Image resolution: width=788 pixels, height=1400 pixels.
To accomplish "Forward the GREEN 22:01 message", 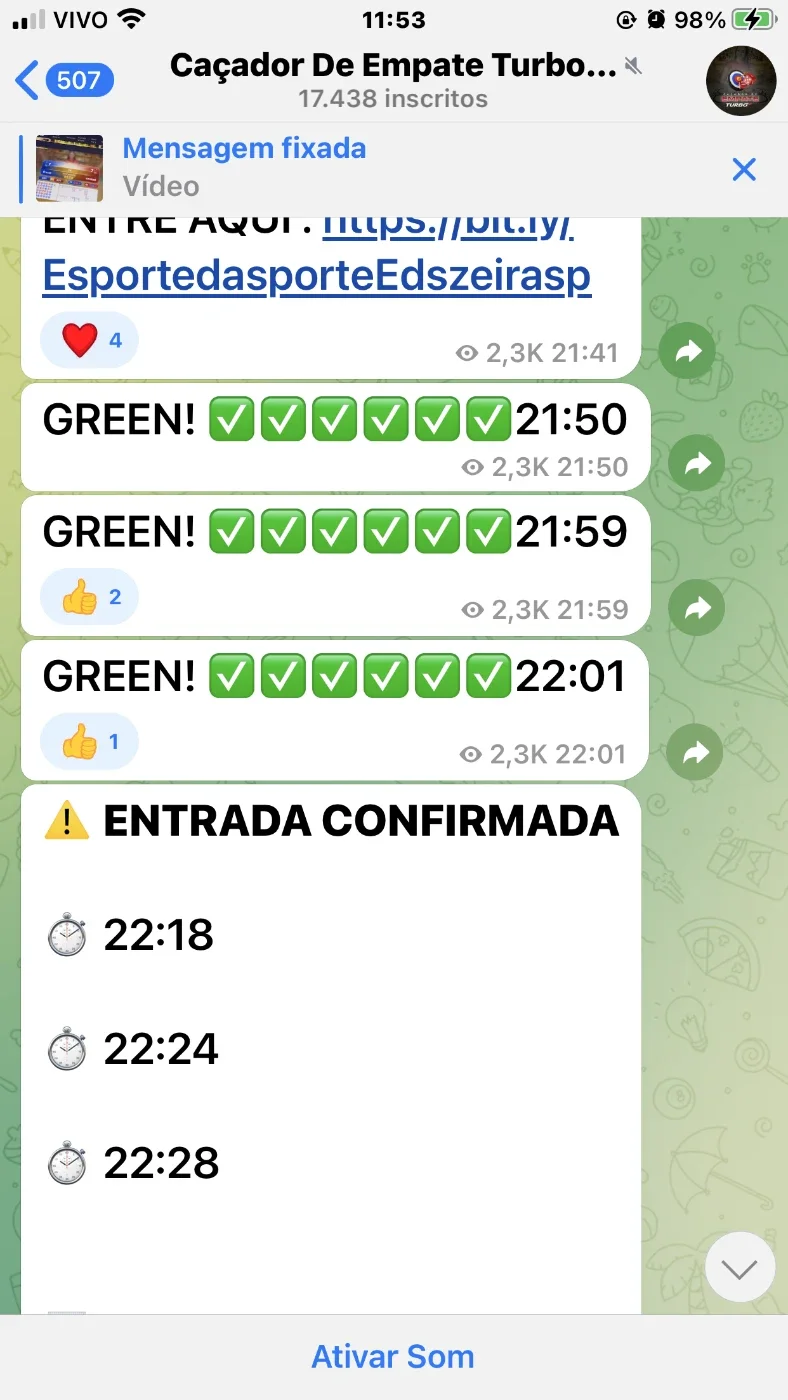I will (x=695, y=752).
